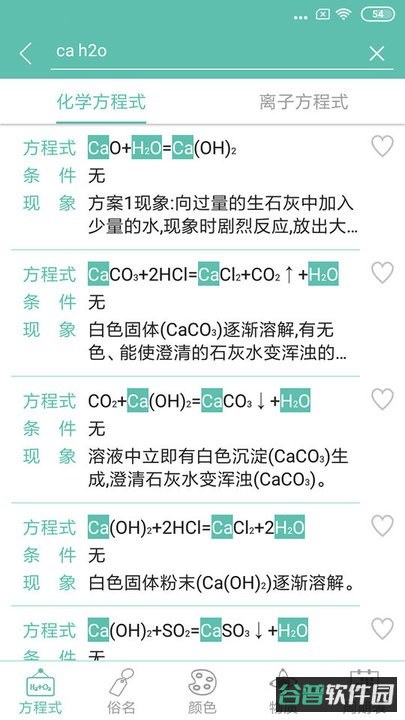Open the 俗名 bottom tab
The height and width of the screenshot is (720, 405).
(x=121, y=691)
